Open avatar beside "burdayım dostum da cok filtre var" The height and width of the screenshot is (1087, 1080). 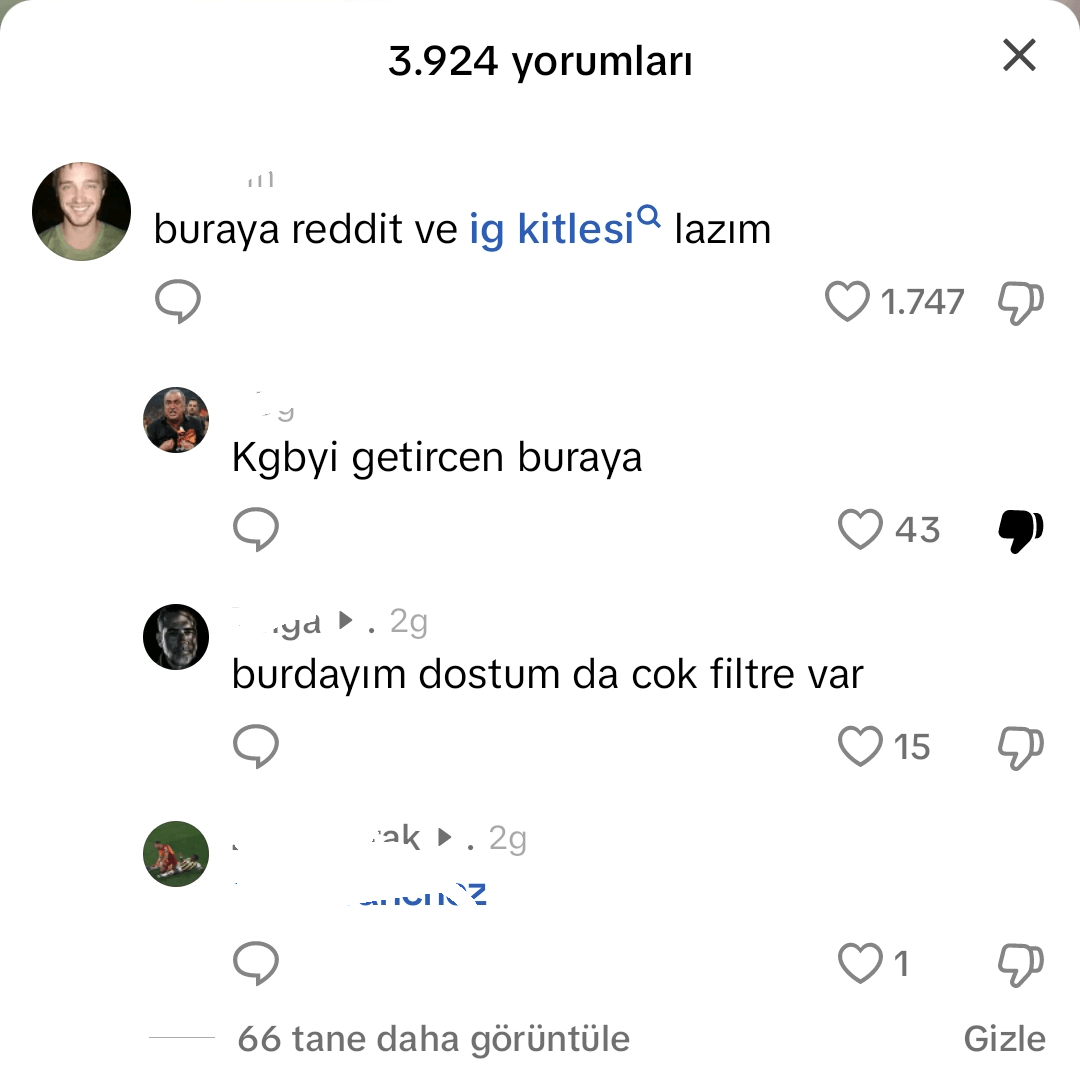coord(177,637)
